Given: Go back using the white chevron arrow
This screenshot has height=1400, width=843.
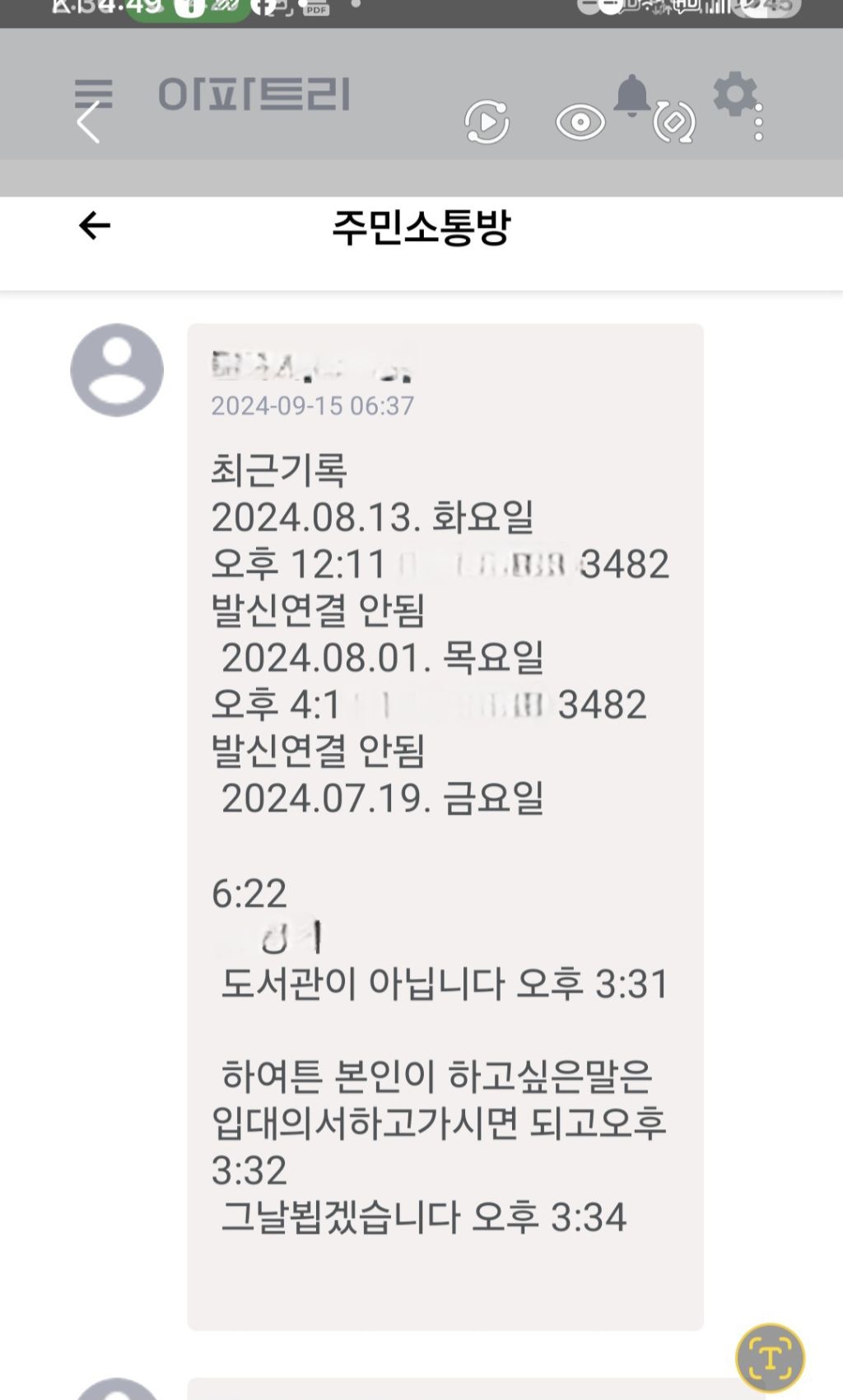Looking at the screenshot, I should pos(88,122).
